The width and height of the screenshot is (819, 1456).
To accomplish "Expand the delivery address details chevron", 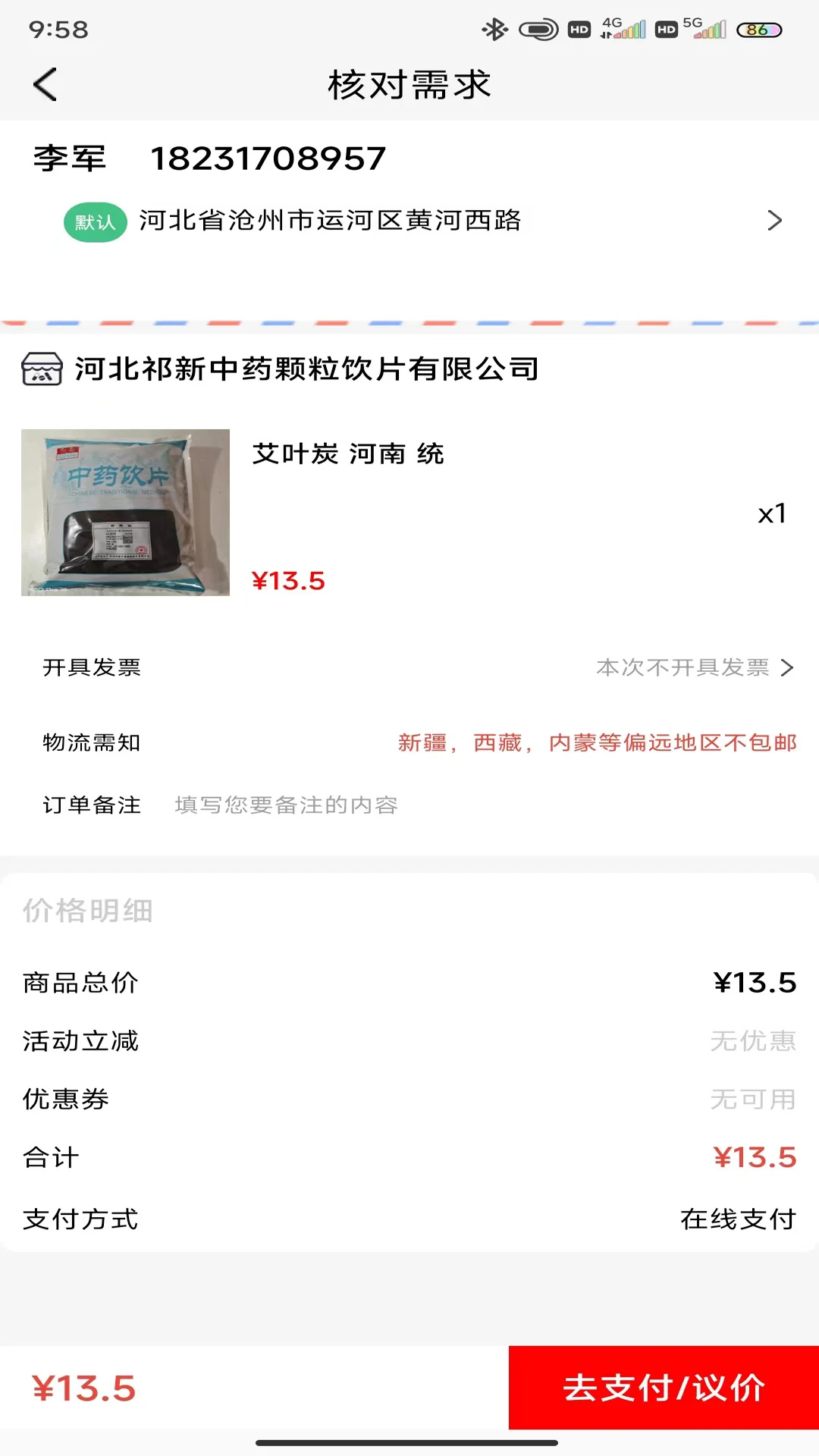I will (775, 220).
